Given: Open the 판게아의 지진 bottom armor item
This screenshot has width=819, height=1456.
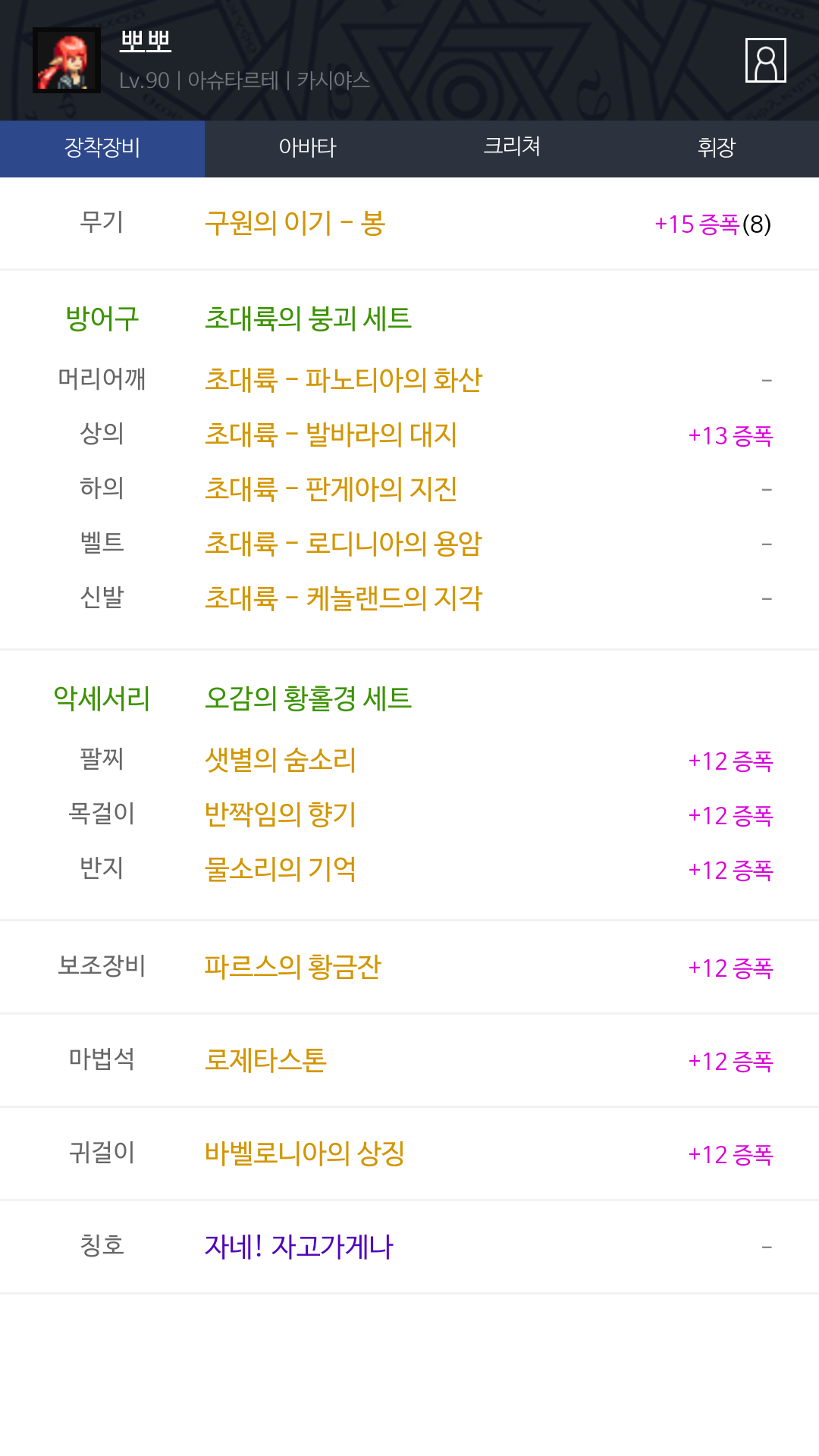Looking at the screenshot, I should (x=331, y=489).
